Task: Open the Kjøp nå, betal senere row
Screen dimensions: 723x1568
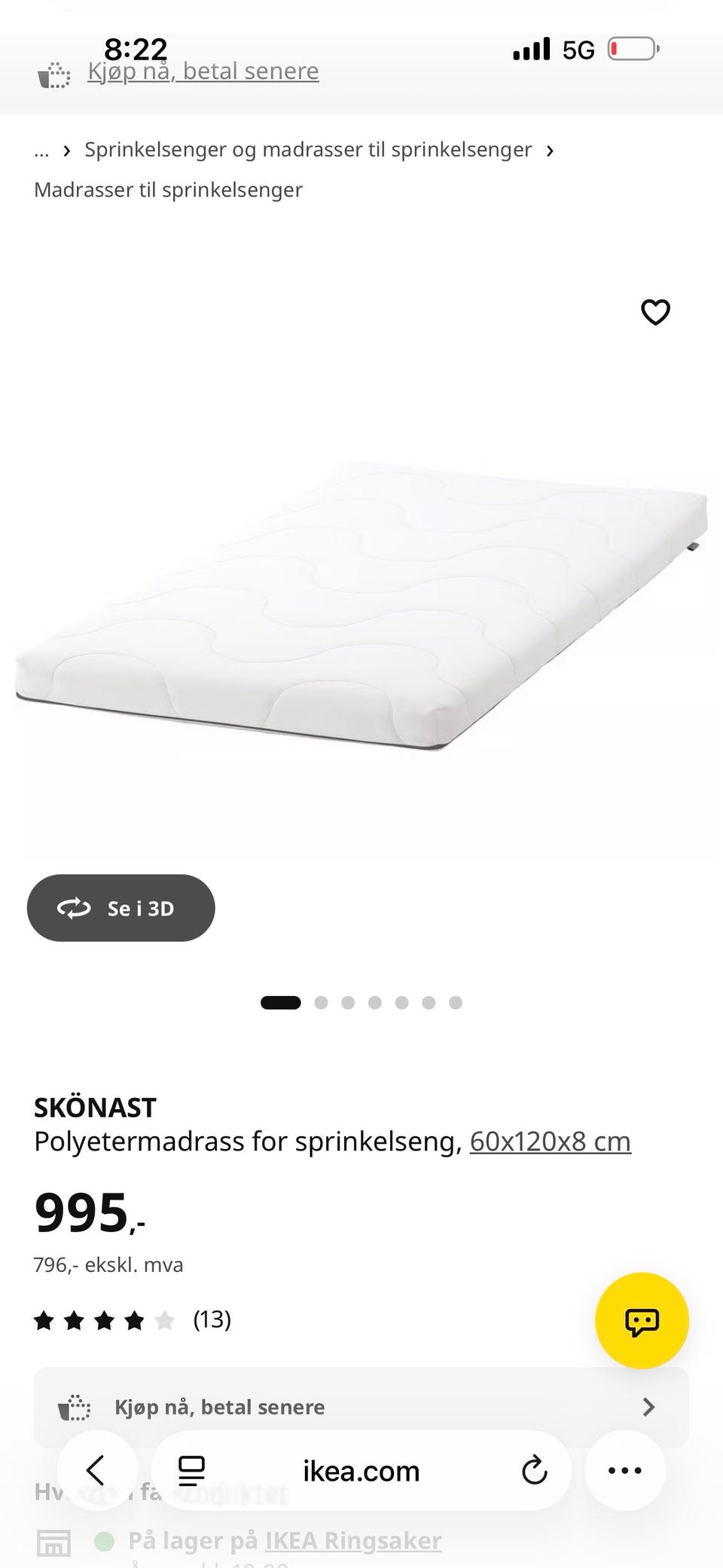Action: 361,1407
